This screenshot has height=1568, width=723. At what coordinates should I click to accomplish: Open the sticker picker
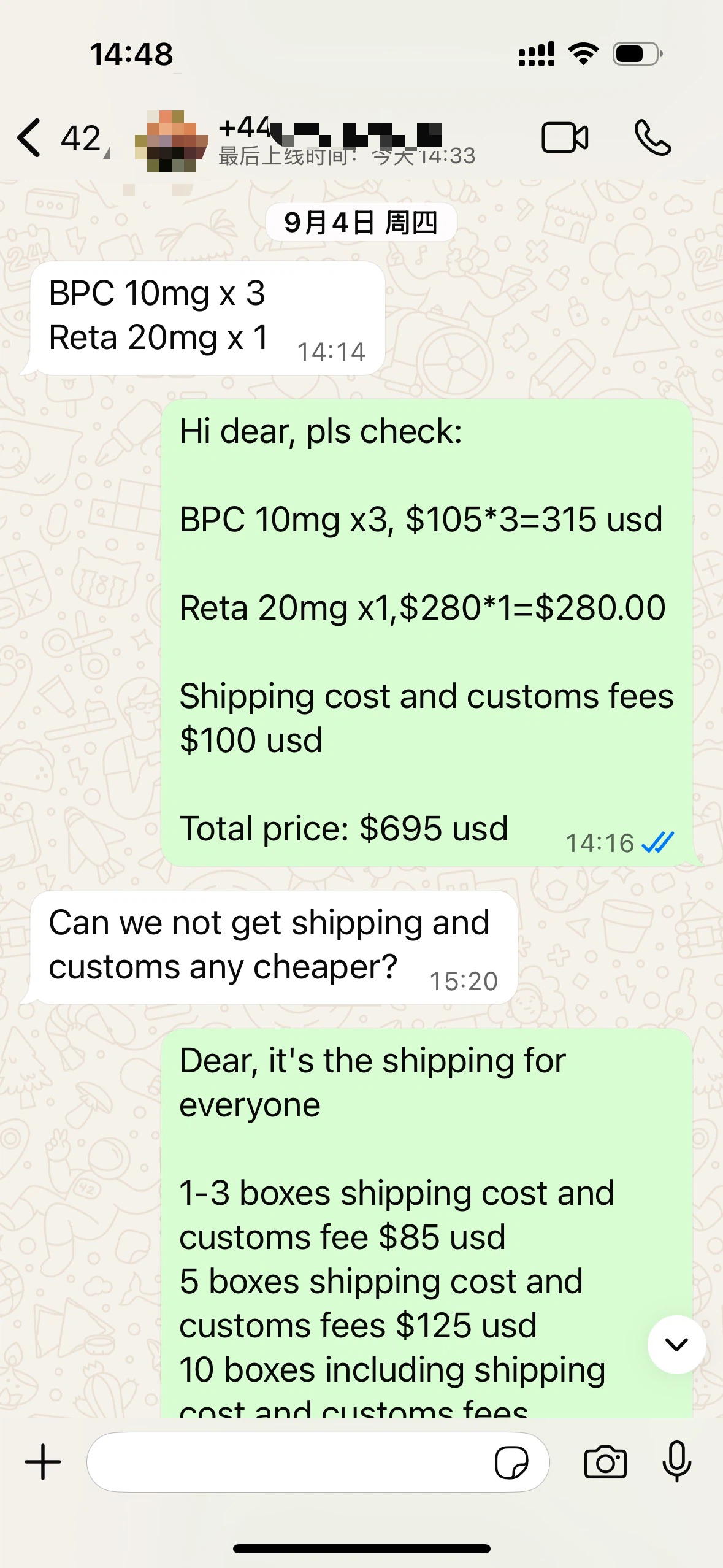511,1462
